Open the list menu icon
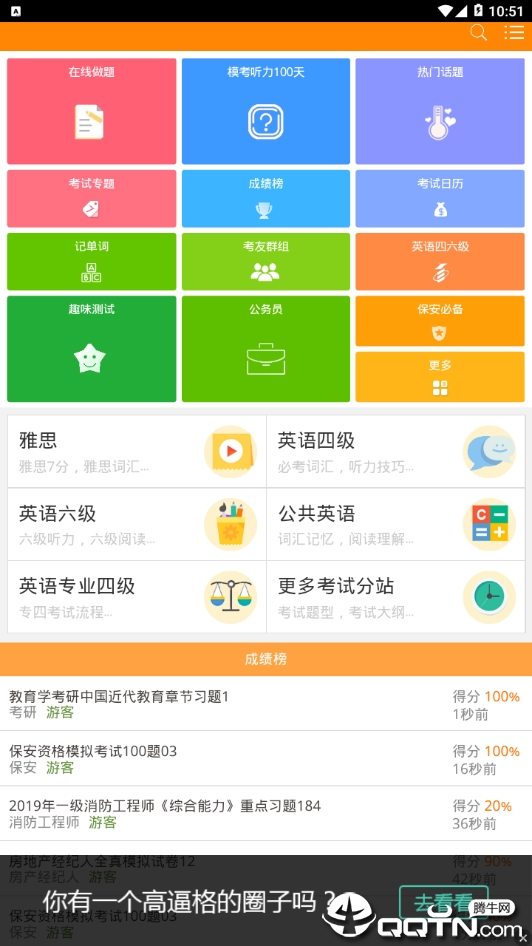Image resolution: width=532 pixels, height=946 pixels. point(514,33)
